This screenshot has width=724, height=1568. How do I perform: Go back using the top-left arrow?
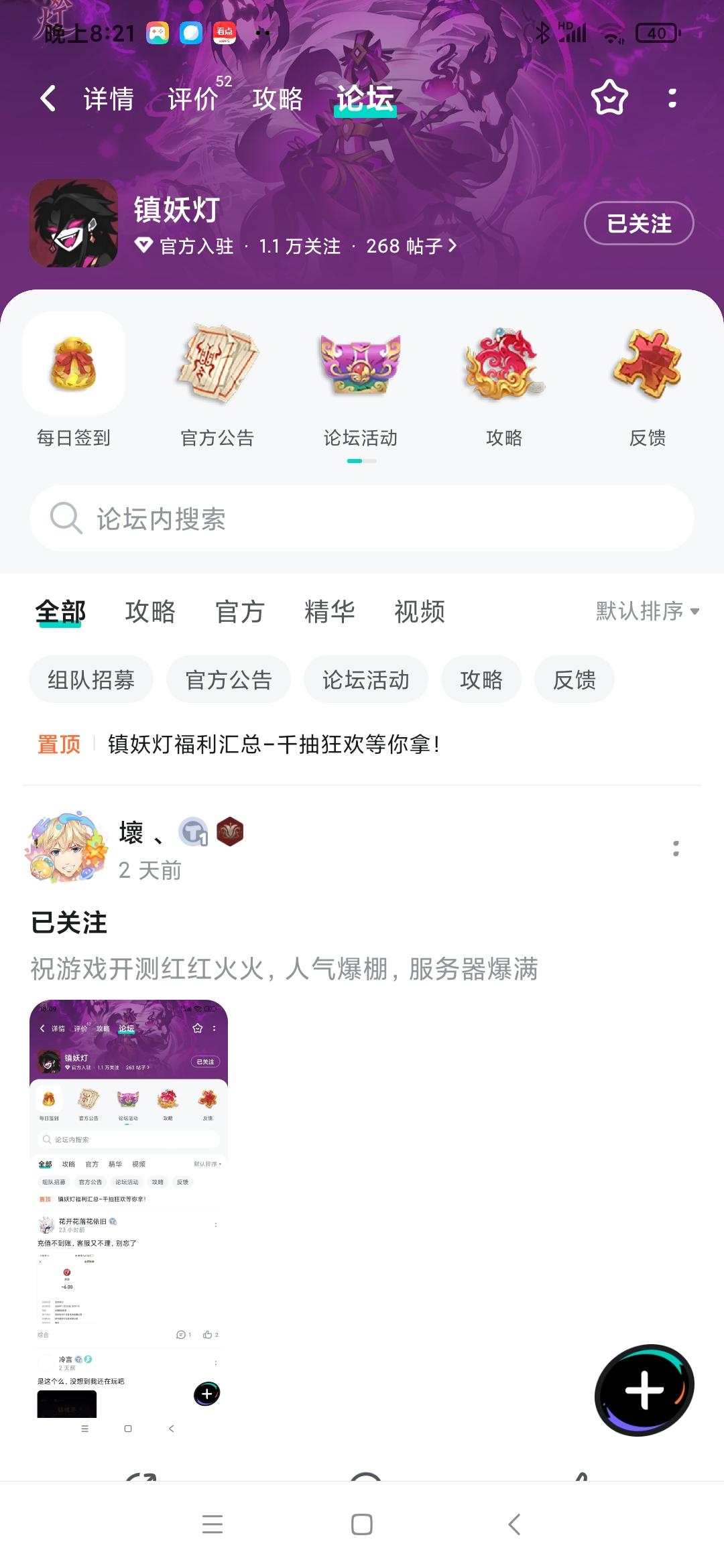point(48,99)
